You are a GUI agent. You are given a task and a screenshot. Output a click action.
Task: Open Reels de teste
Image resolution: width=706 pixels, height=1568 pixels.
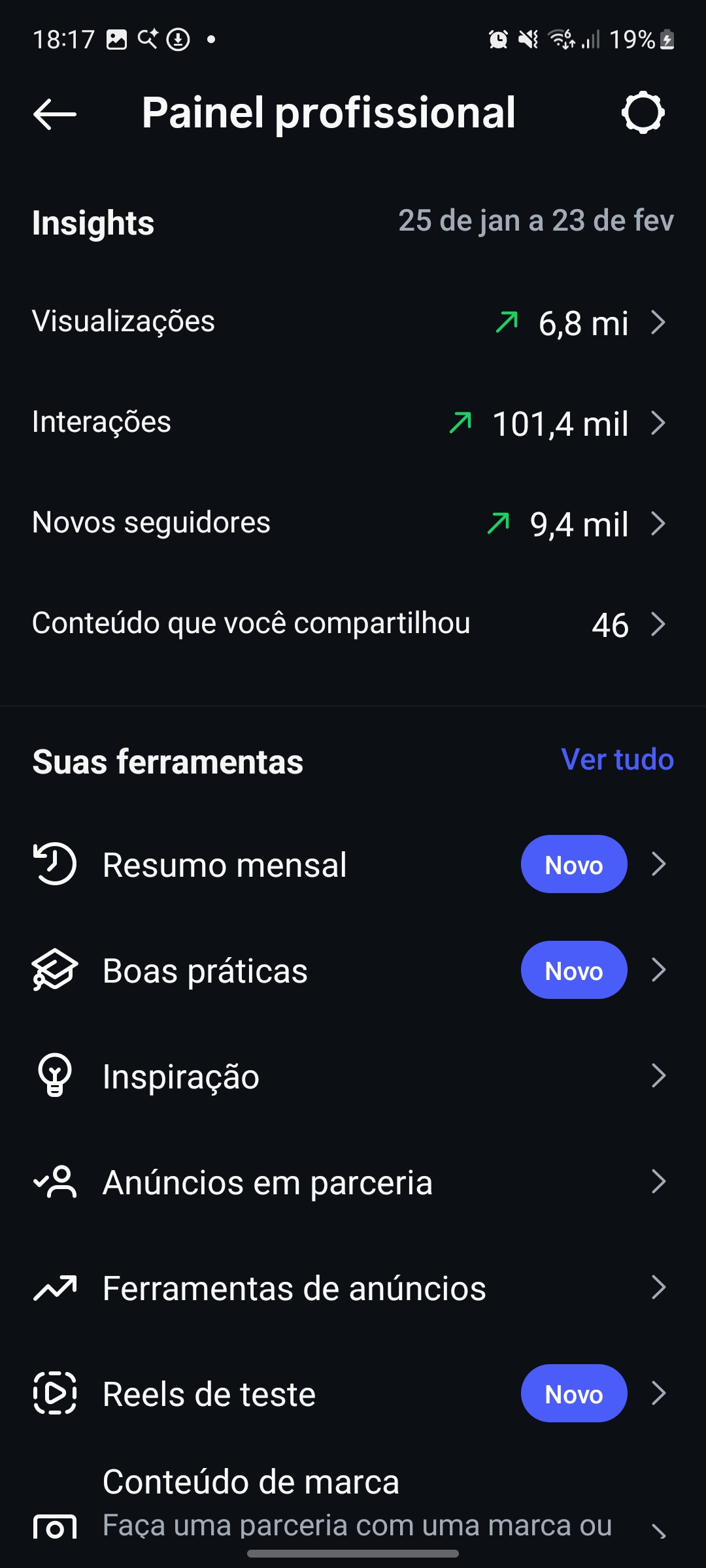click(353, 1394)
